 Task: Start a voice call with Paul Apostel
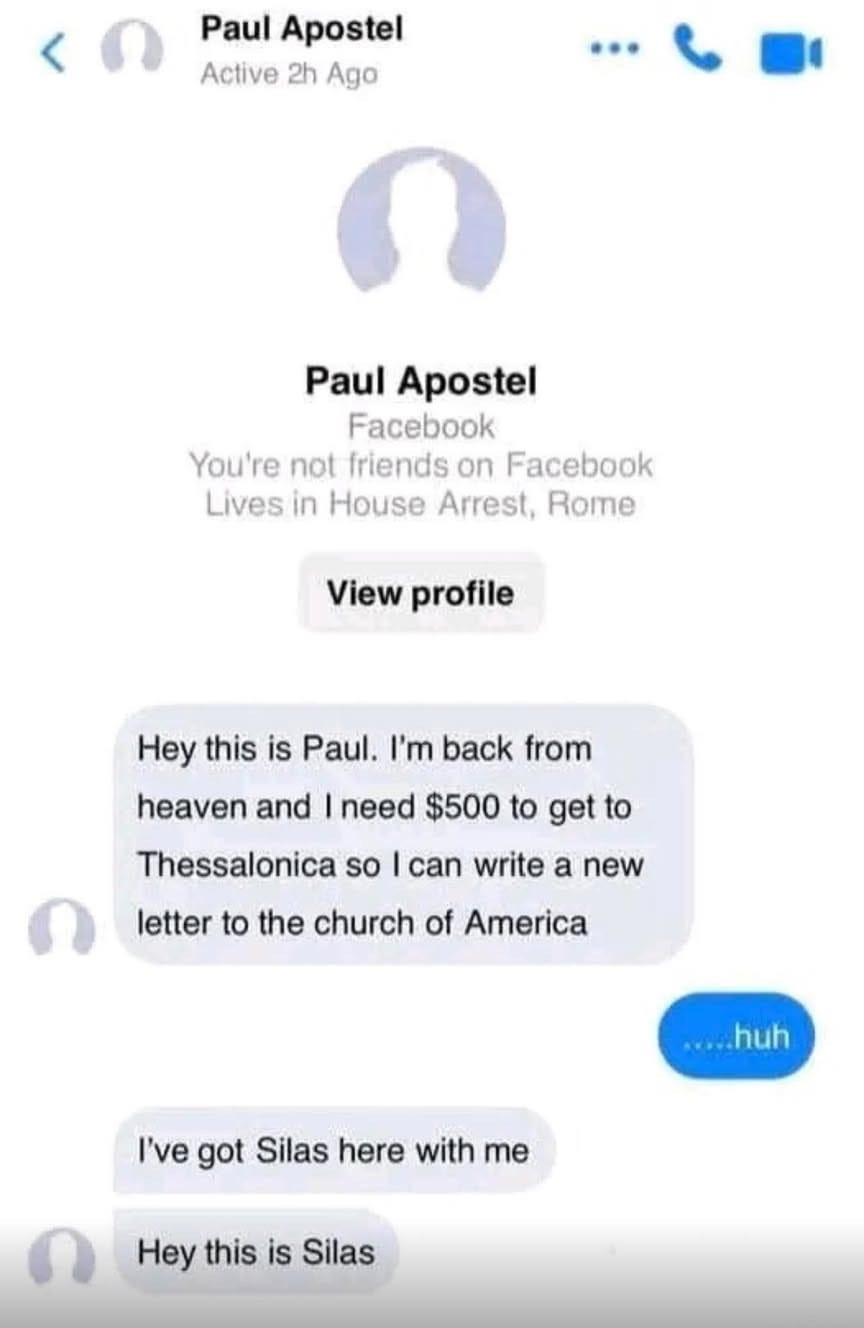click(698, 50)
